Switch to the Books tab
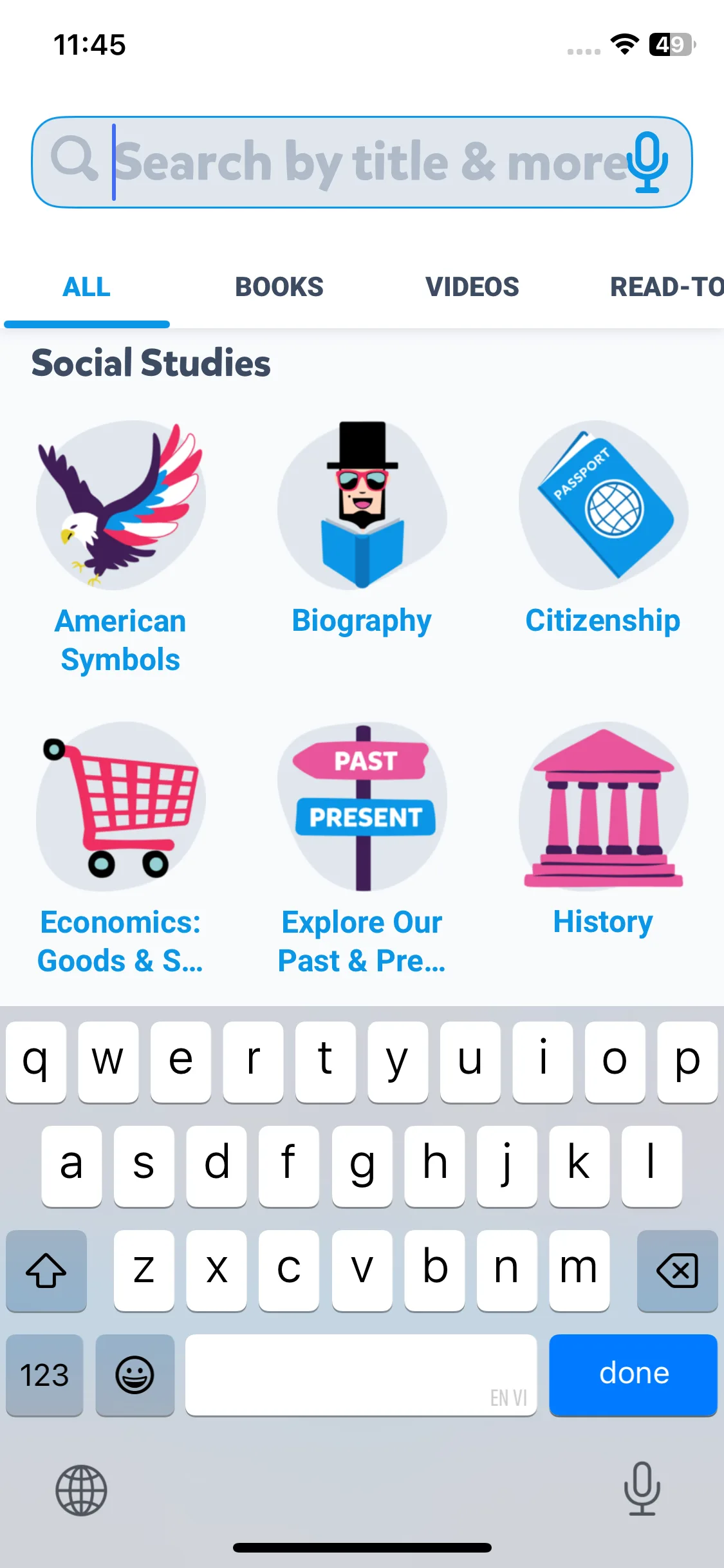The image size is (724, 1568). point(279,287)
